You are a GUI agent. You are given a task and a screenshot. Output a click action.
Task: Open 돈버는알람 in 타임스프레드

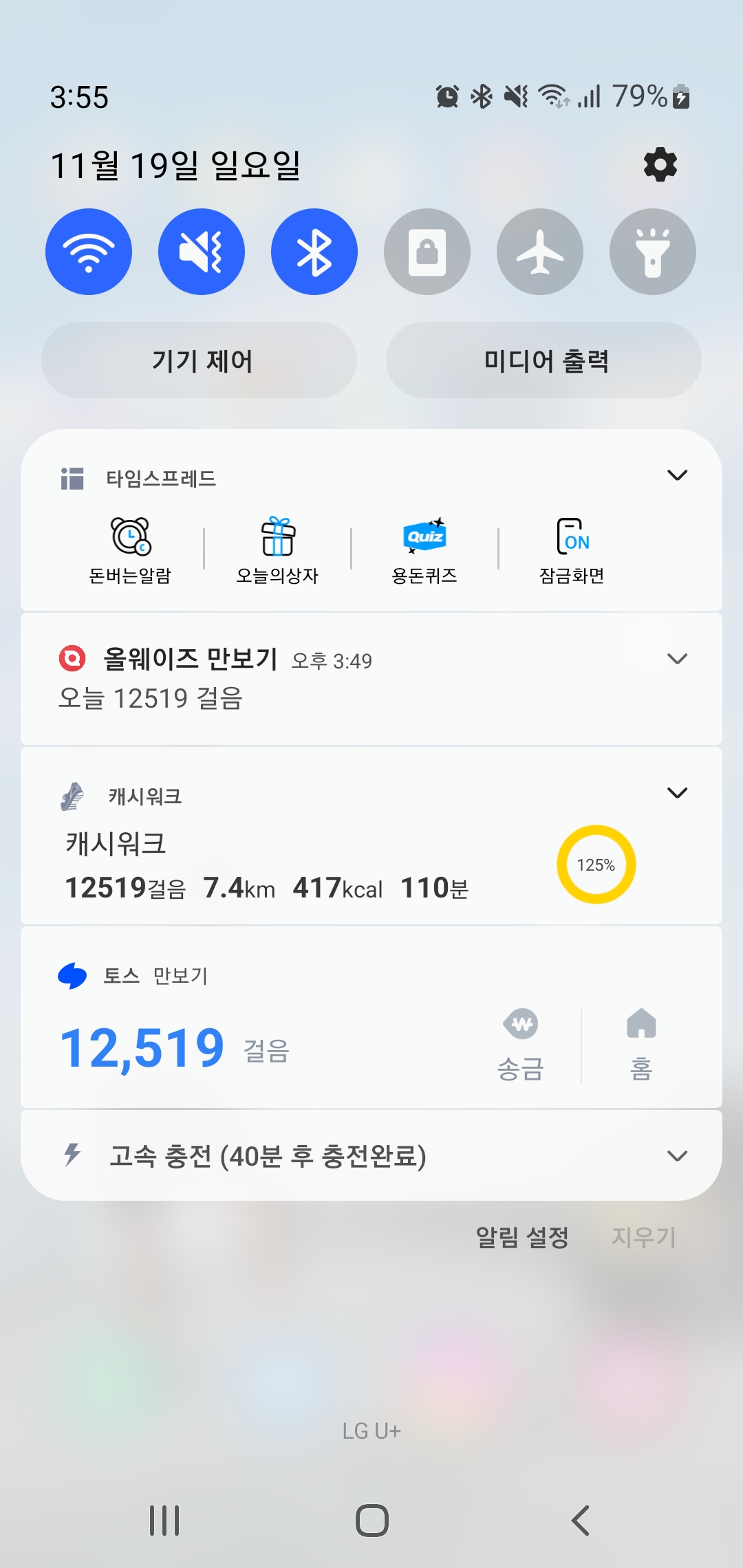coord(130,550)
